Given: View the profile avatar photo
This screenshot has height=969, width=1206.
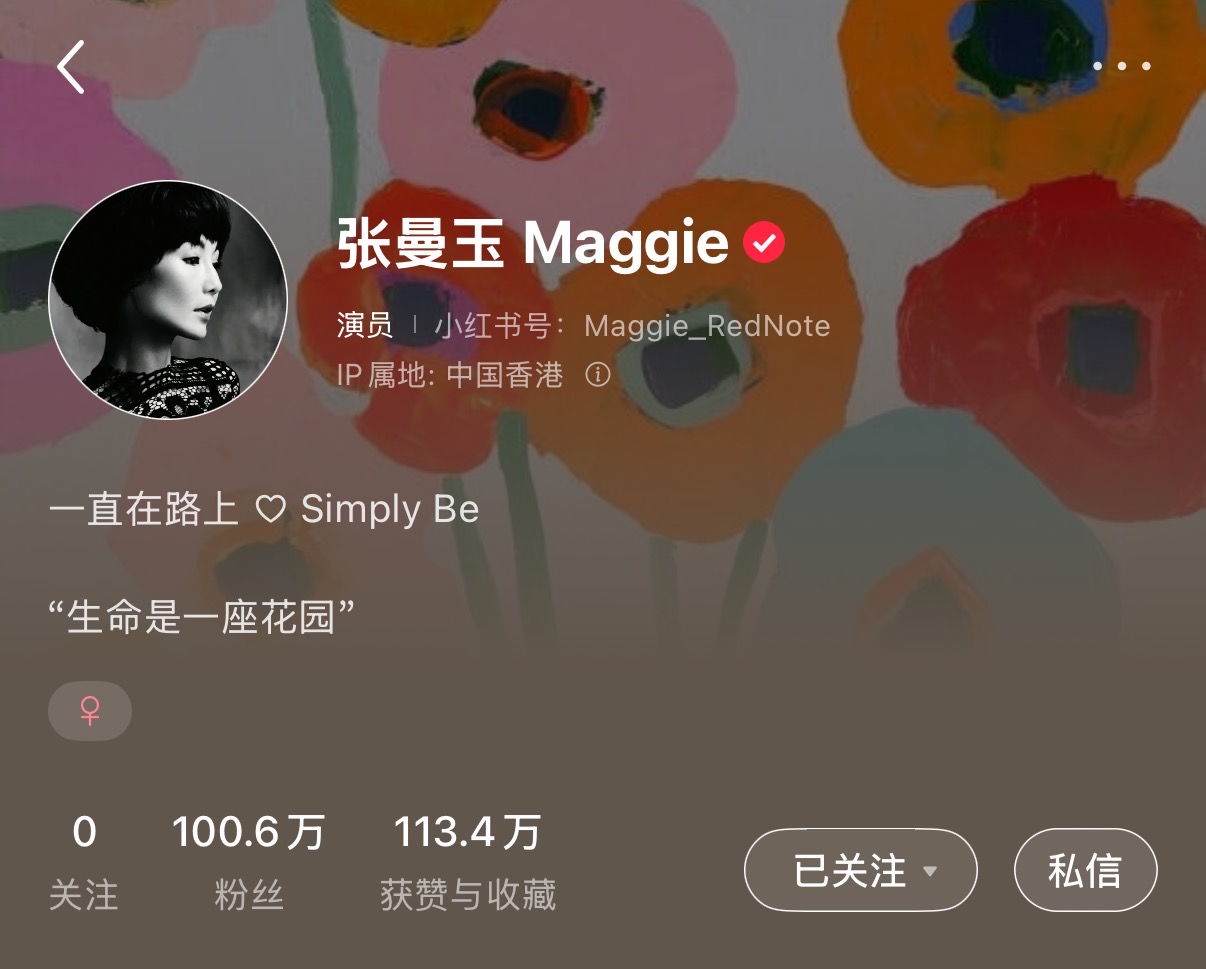Looking at the screenshot, I should tap(168, 300).
